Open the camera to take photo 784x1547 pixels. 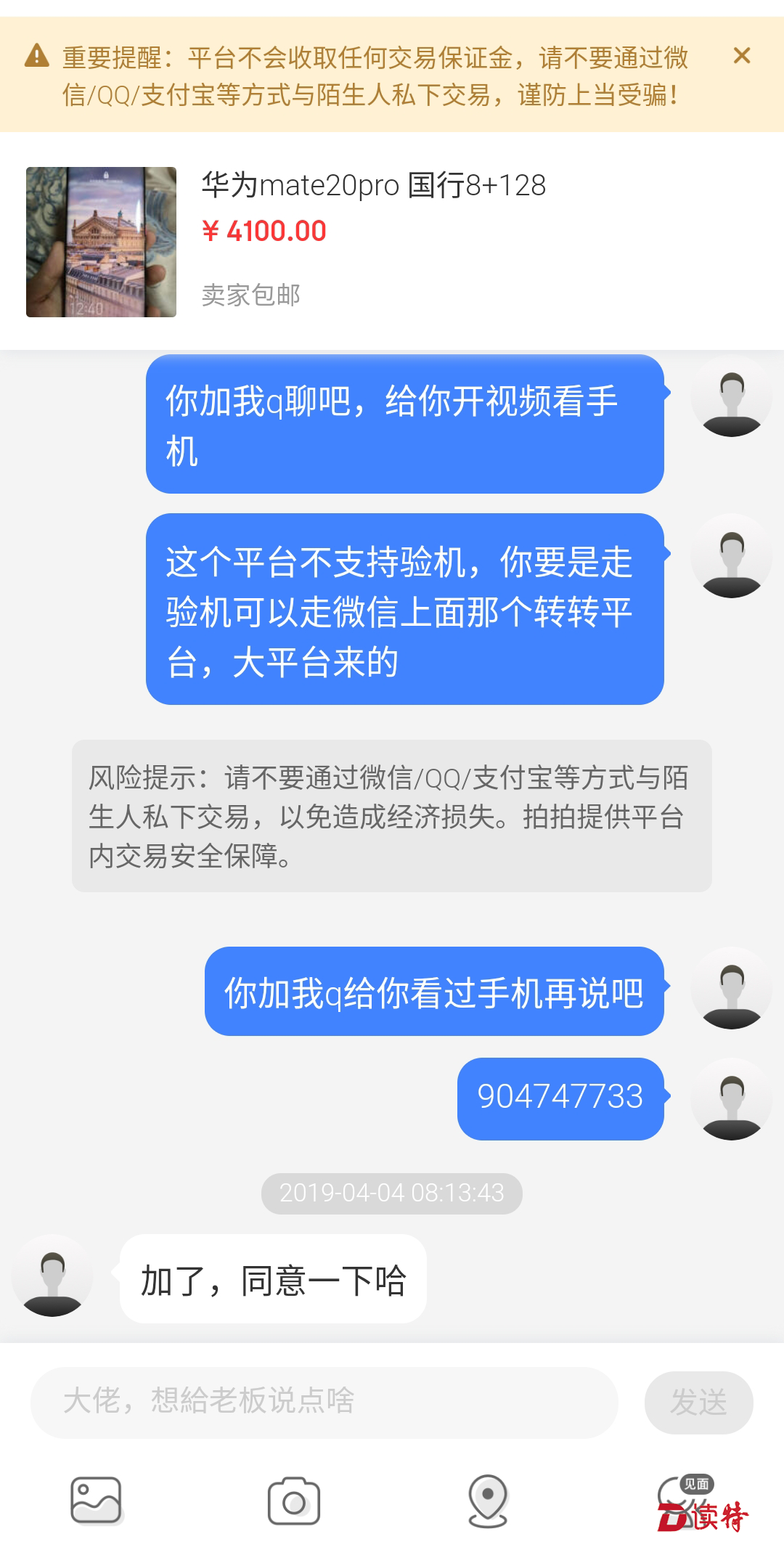tap(293, 1501)
